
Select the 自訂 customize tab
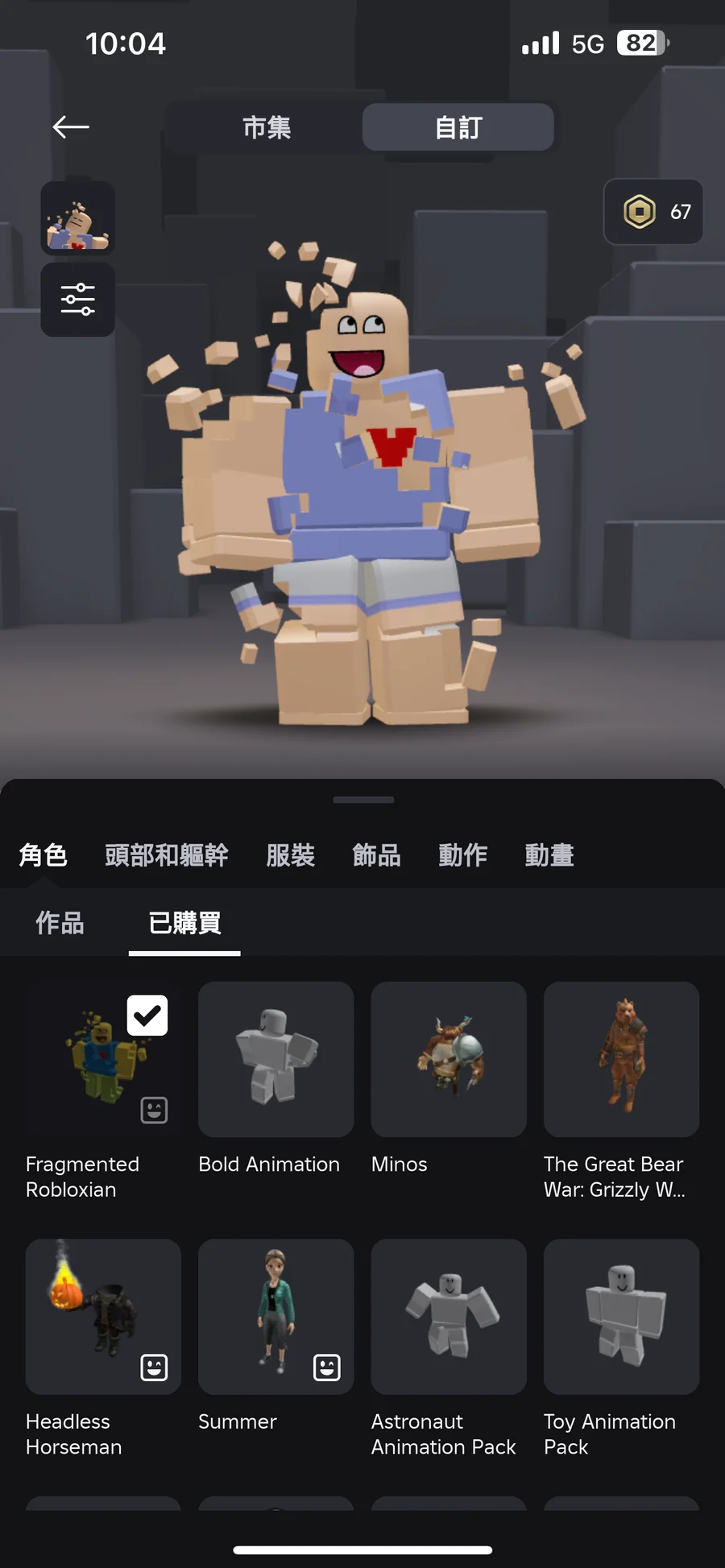click(x=458, y=127)
